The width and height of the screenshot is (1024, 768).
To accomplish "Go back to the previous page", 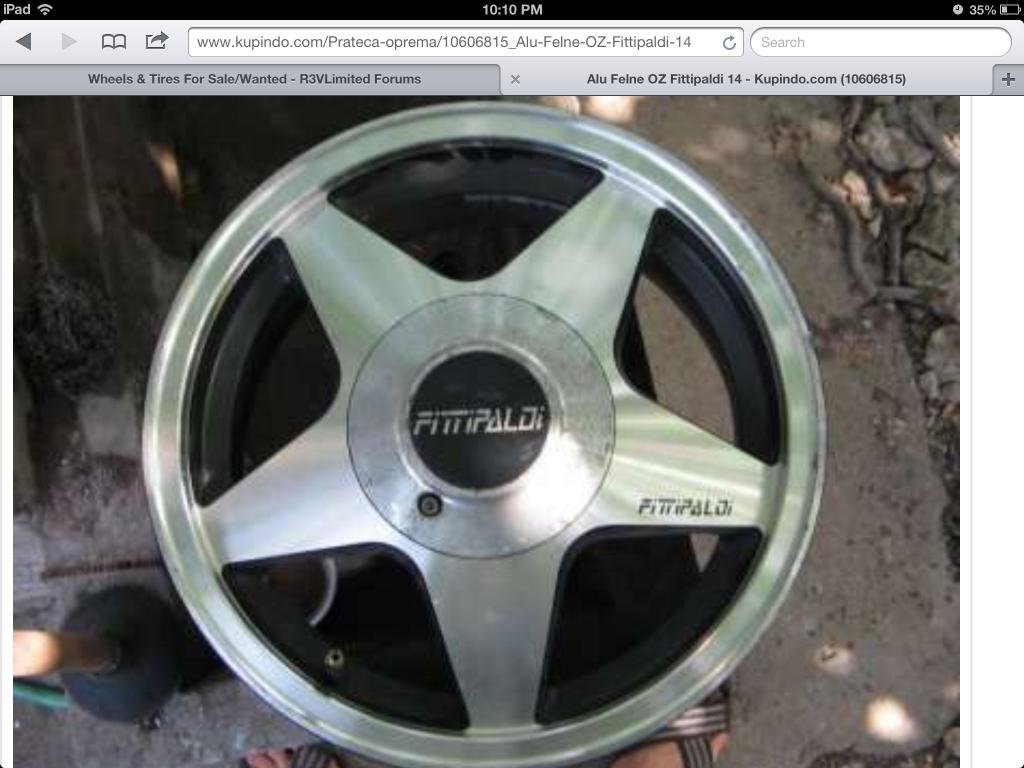I will [24, 42].
